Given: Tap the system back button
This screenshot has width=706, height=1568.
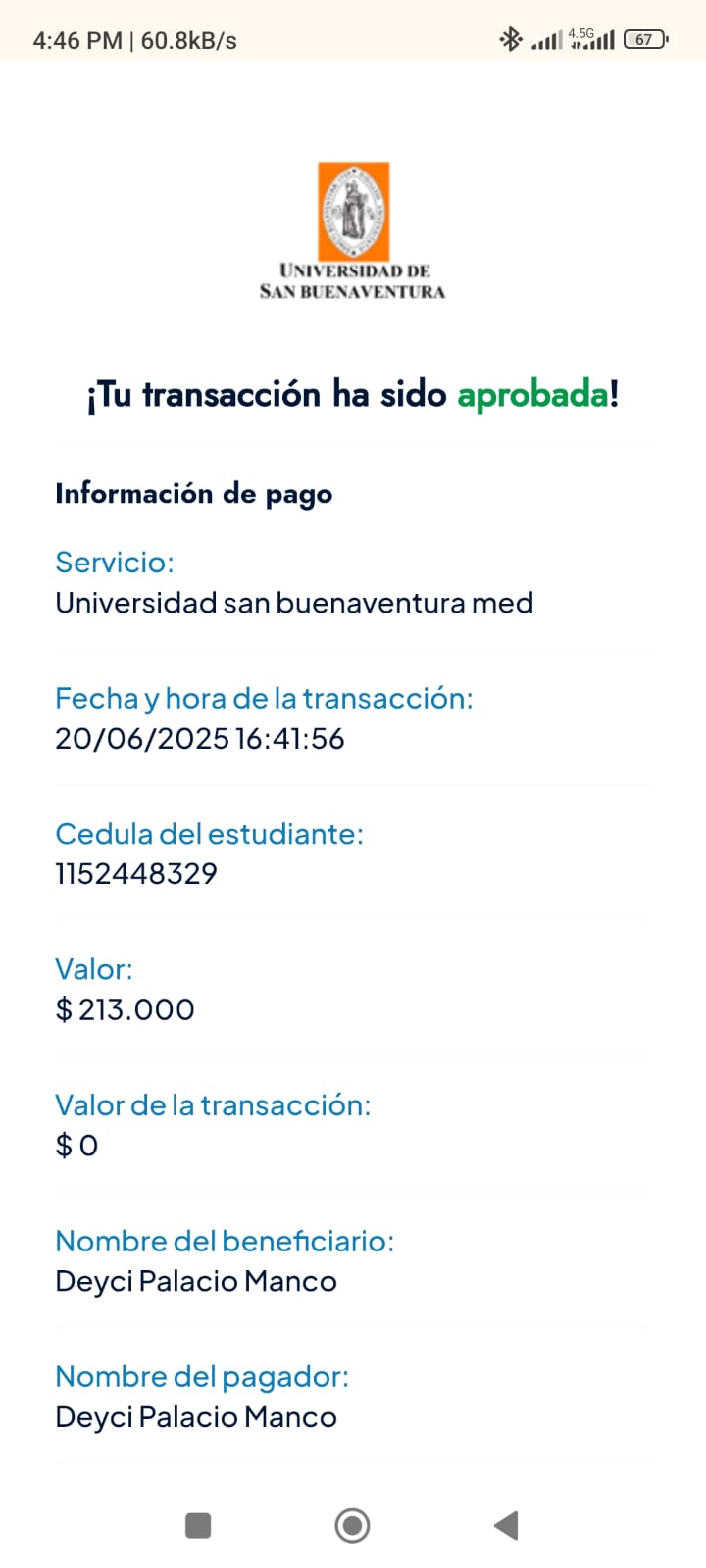Looking at the screenshot, I should pos(506,1525).
